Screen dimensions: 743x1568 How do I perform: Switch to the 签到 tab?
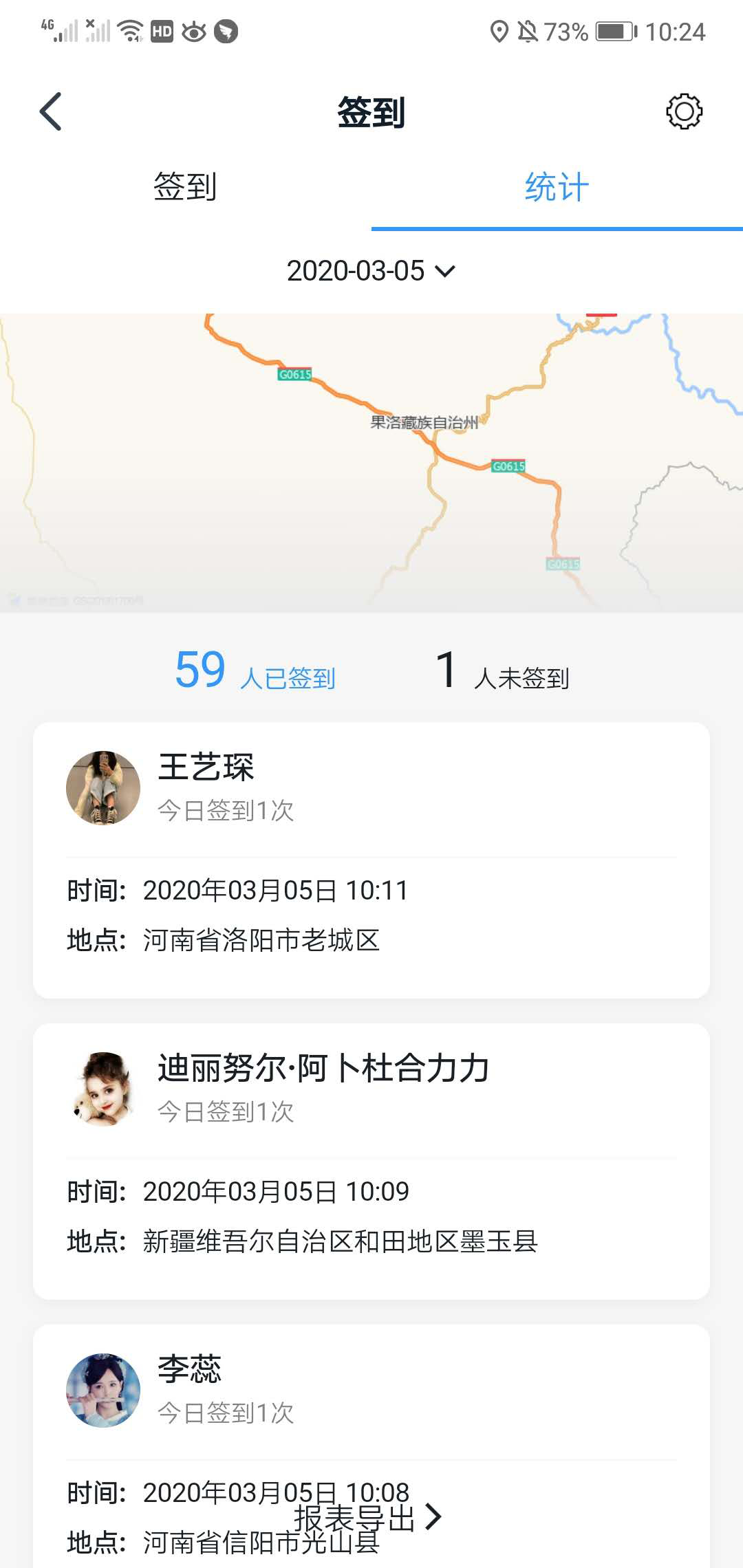point(185,187)
